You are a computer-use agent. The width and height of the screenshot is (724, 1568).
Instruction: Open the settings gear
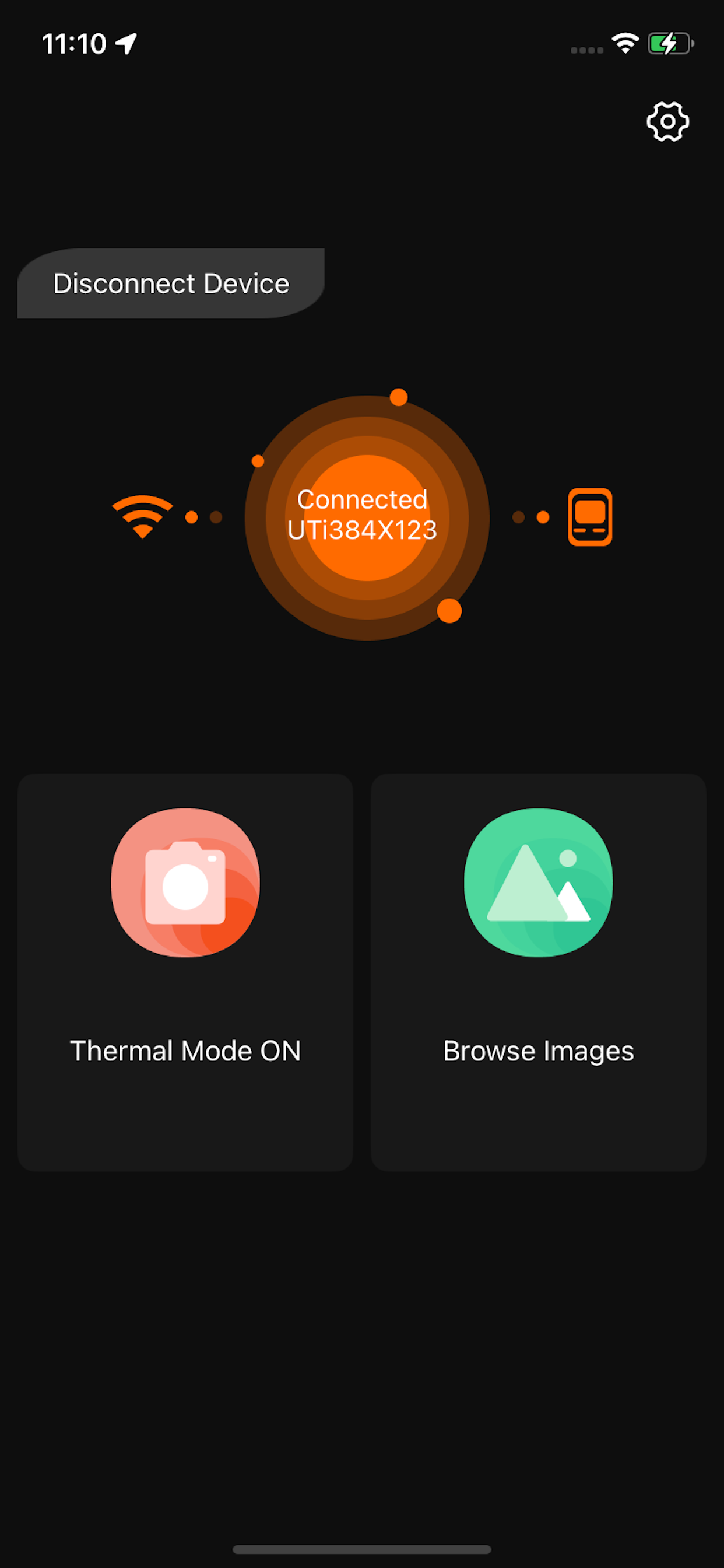click(667, 123)
